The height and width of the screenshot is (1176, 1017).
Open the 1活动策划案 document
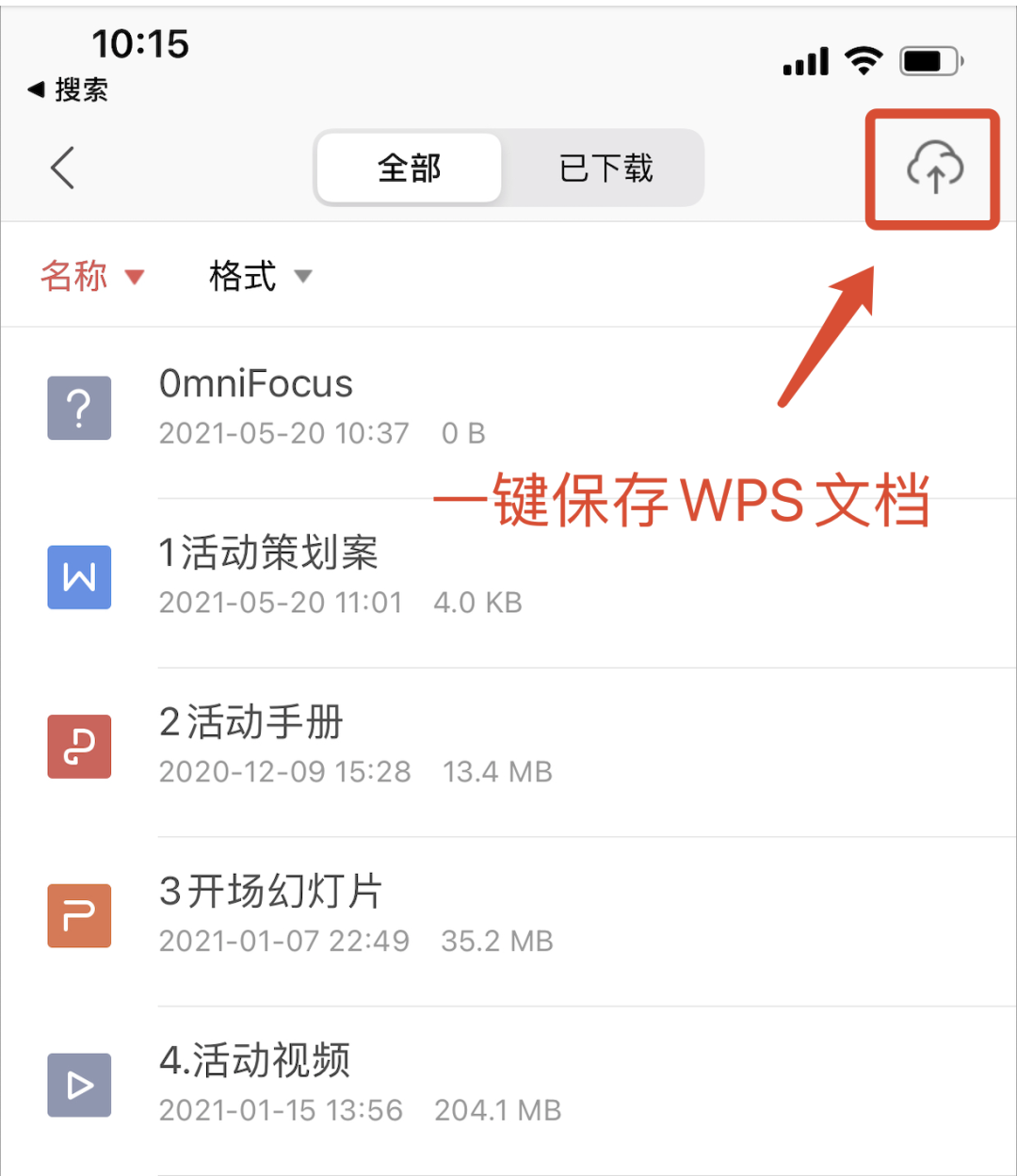pyautogui.click(x=268, y=575)
